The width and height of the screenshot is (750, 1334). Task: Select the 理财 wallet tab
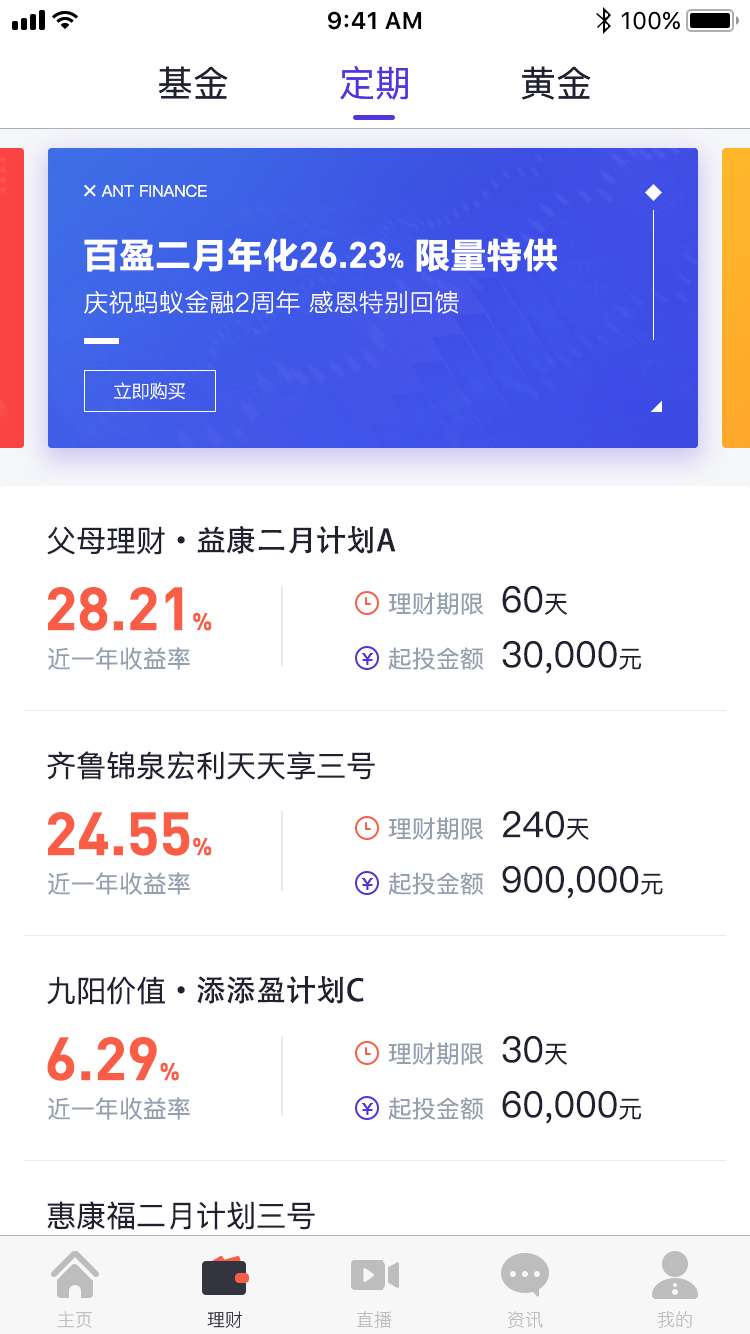click(x=225, y=1287)
